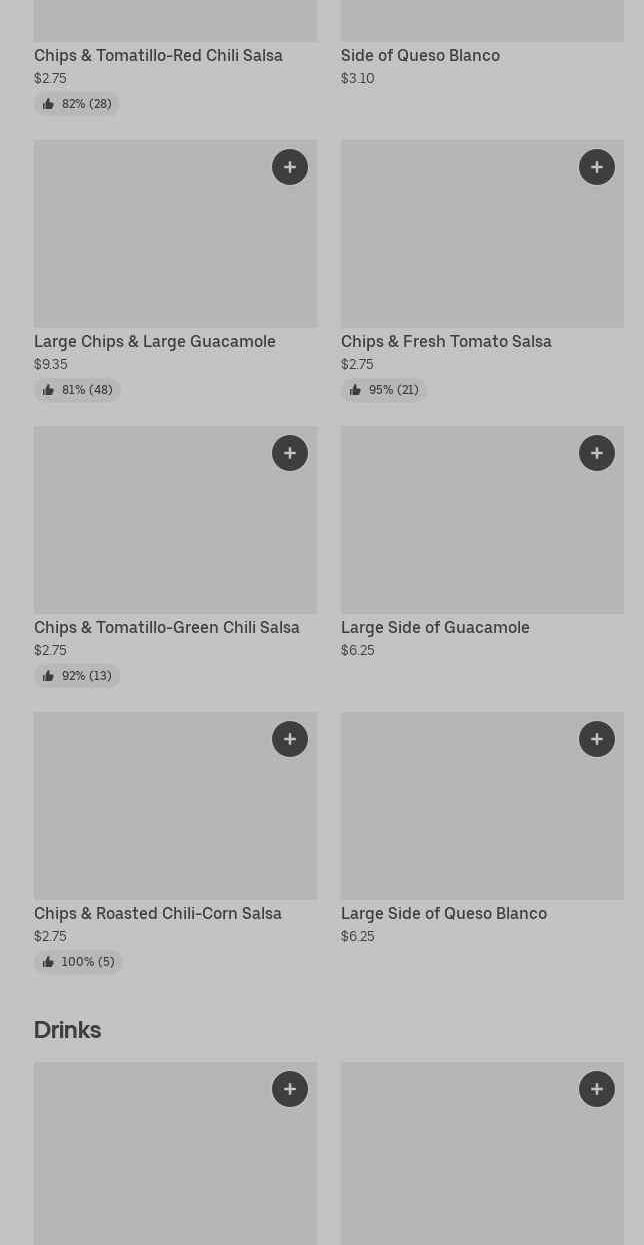Add Chips & Fresh Tomato Salsa to cart
The image size is (644, 1245).
point(597,167)
